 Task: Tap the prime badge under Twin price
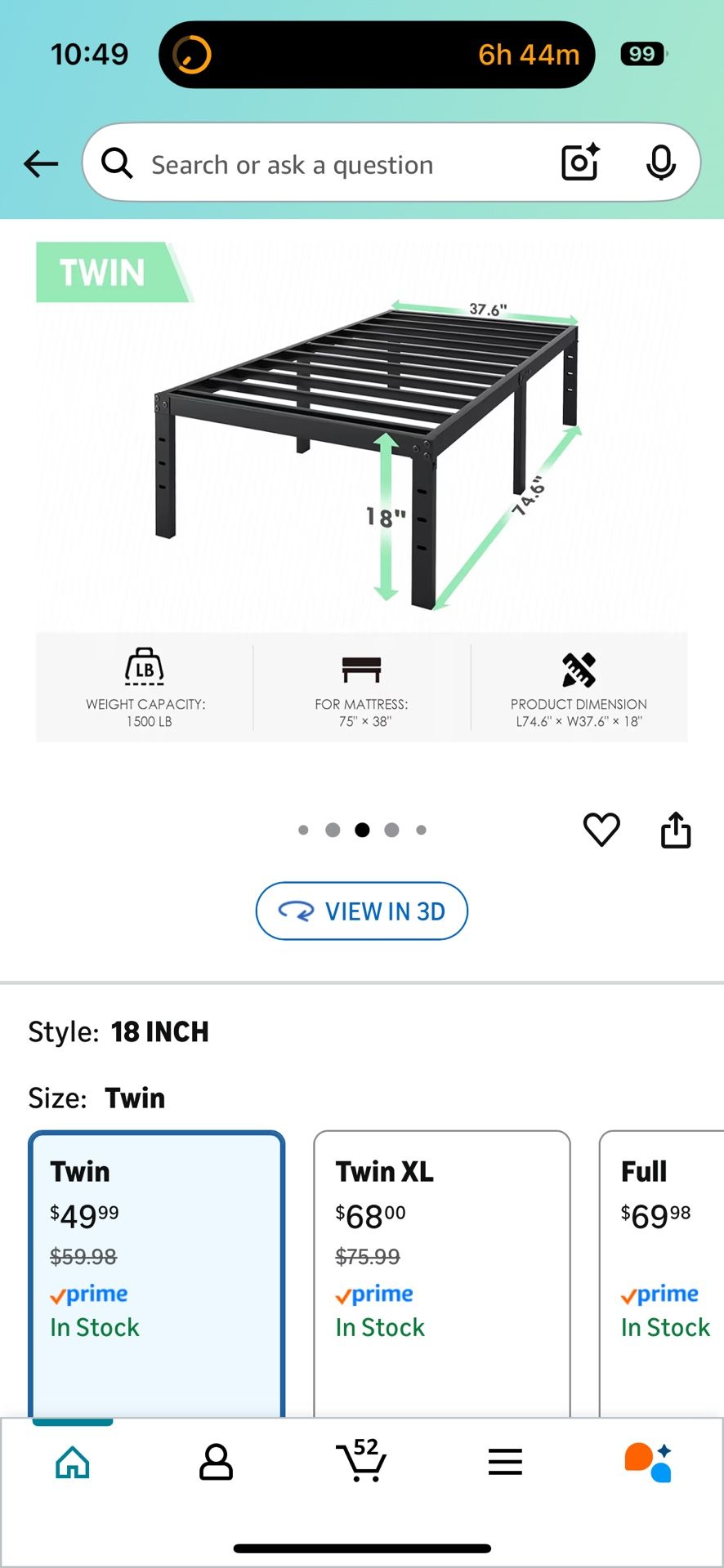pyautogui.click(x=87, y=1294)
